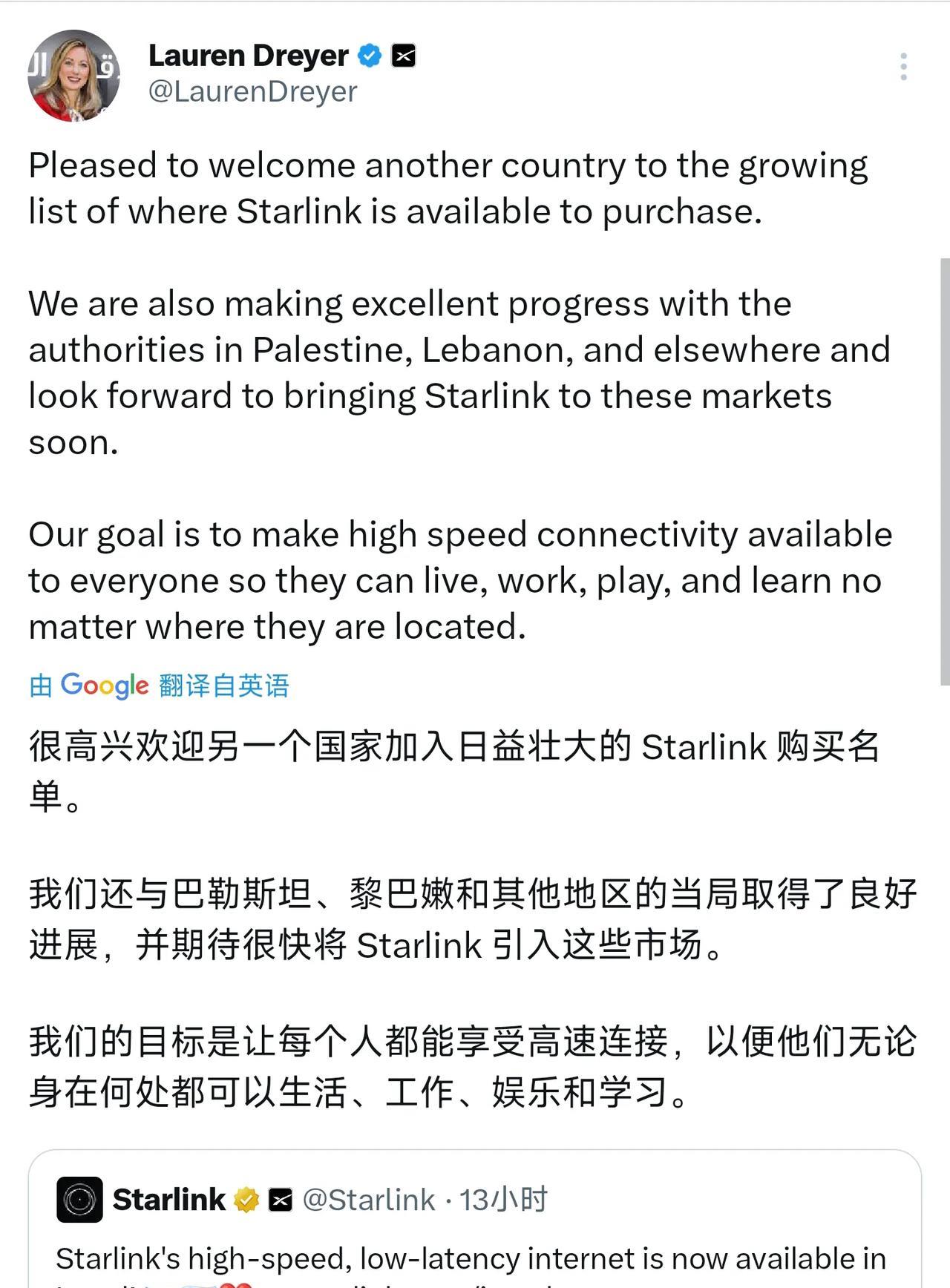Open Lauren Dreyer's profile picture
Viewport: 950px width, 1288px height.
click(73, 75)
